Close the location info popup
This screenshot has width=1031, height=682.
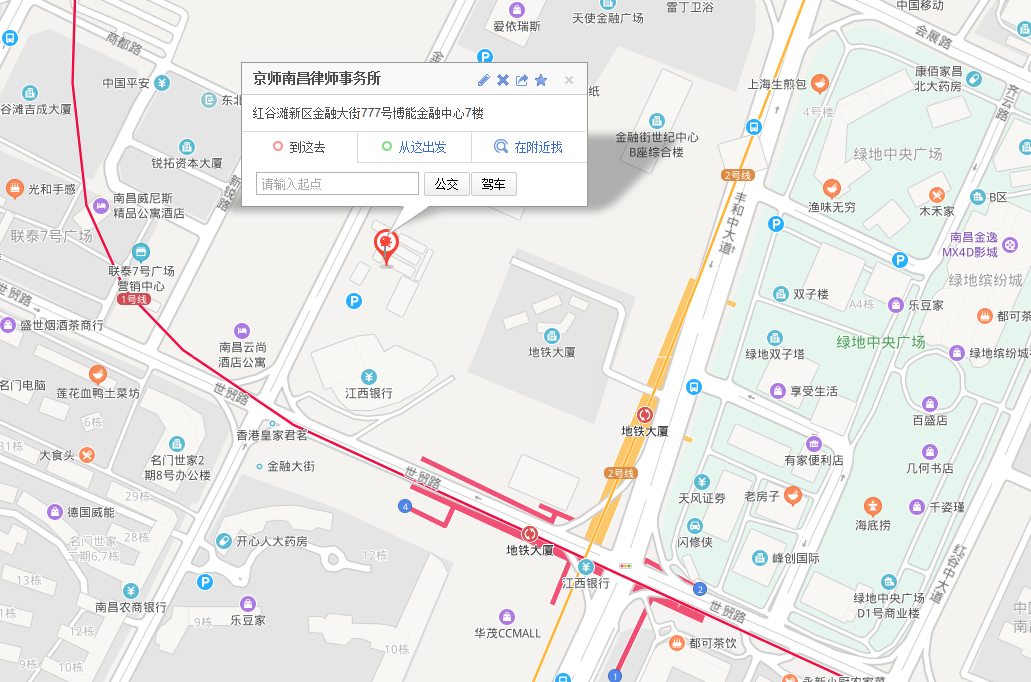tap(569, 80)
